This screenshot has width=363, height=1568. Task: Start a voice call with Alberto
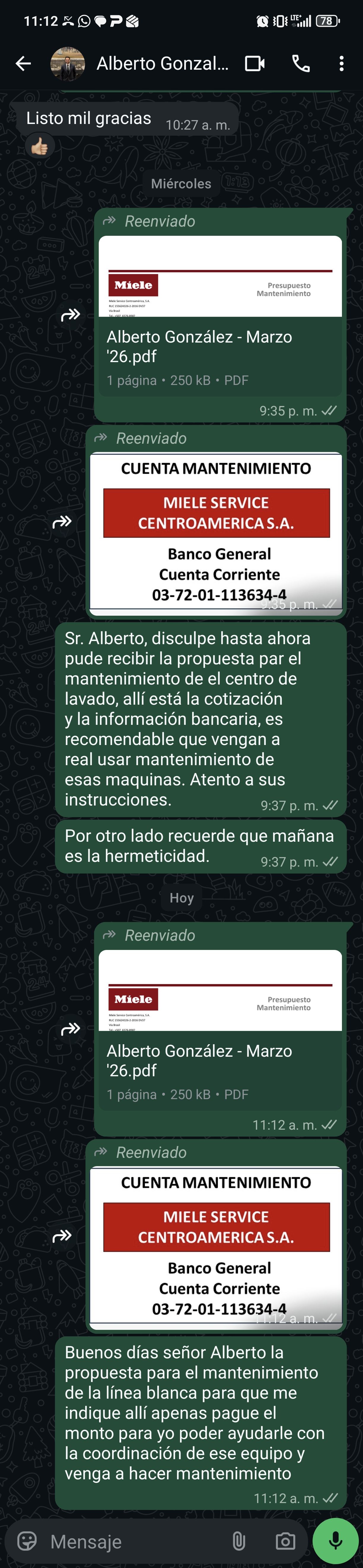pyautogui.click(x=301, y=63)
